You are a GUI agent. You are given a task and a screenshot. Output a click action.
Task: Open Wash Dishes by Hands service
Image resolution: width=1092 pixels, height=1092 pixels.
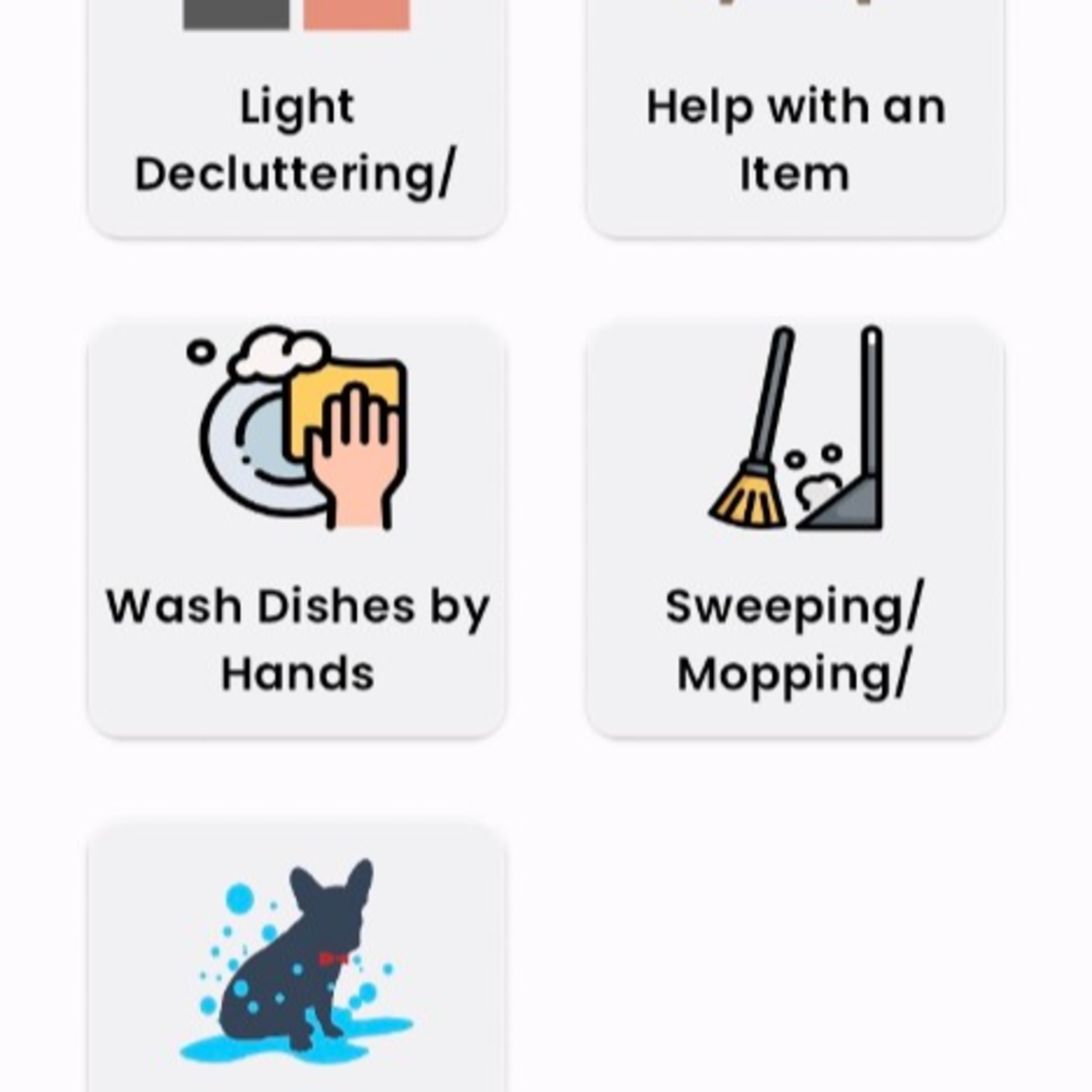pos(297,529)
